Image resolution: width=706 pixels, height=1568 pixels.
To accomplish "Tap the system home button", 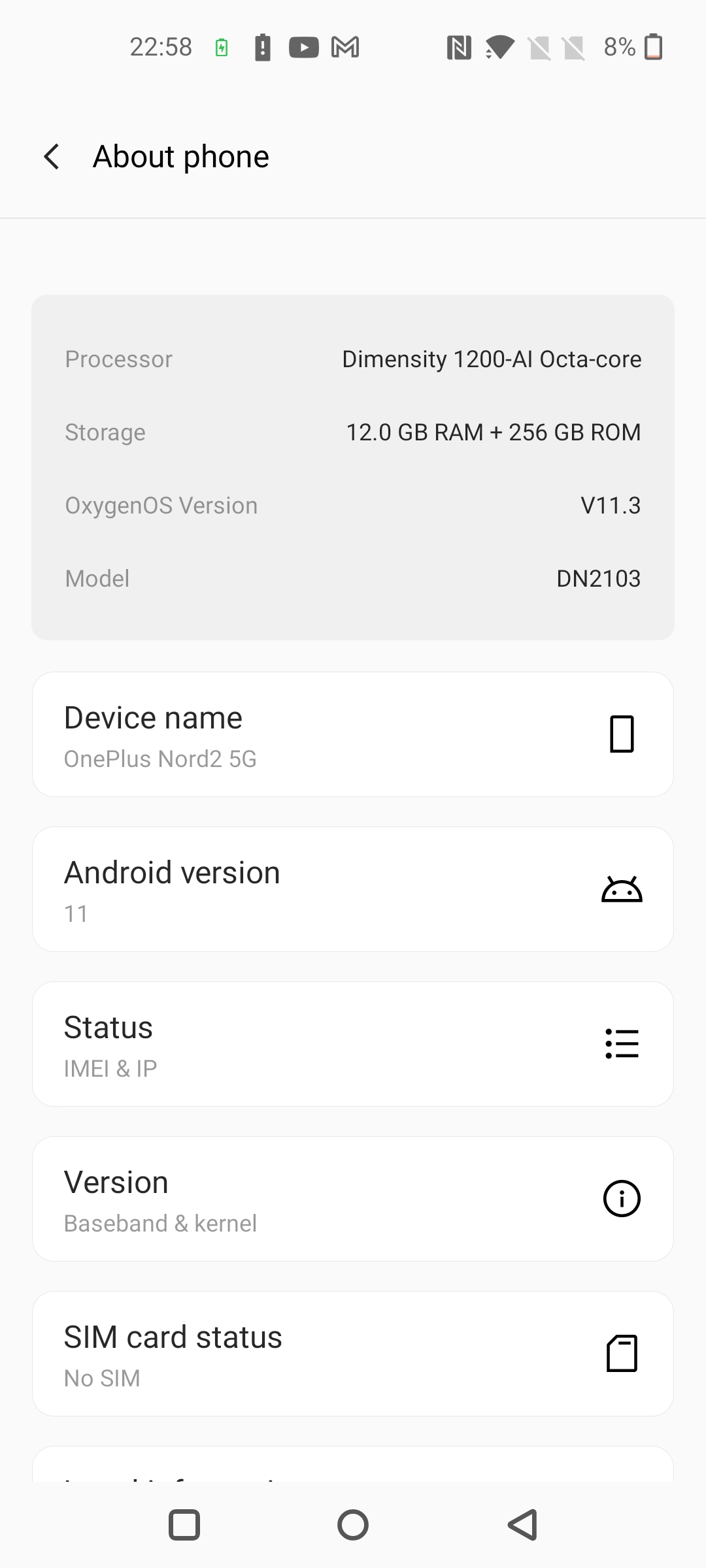I will point(353,1526).
